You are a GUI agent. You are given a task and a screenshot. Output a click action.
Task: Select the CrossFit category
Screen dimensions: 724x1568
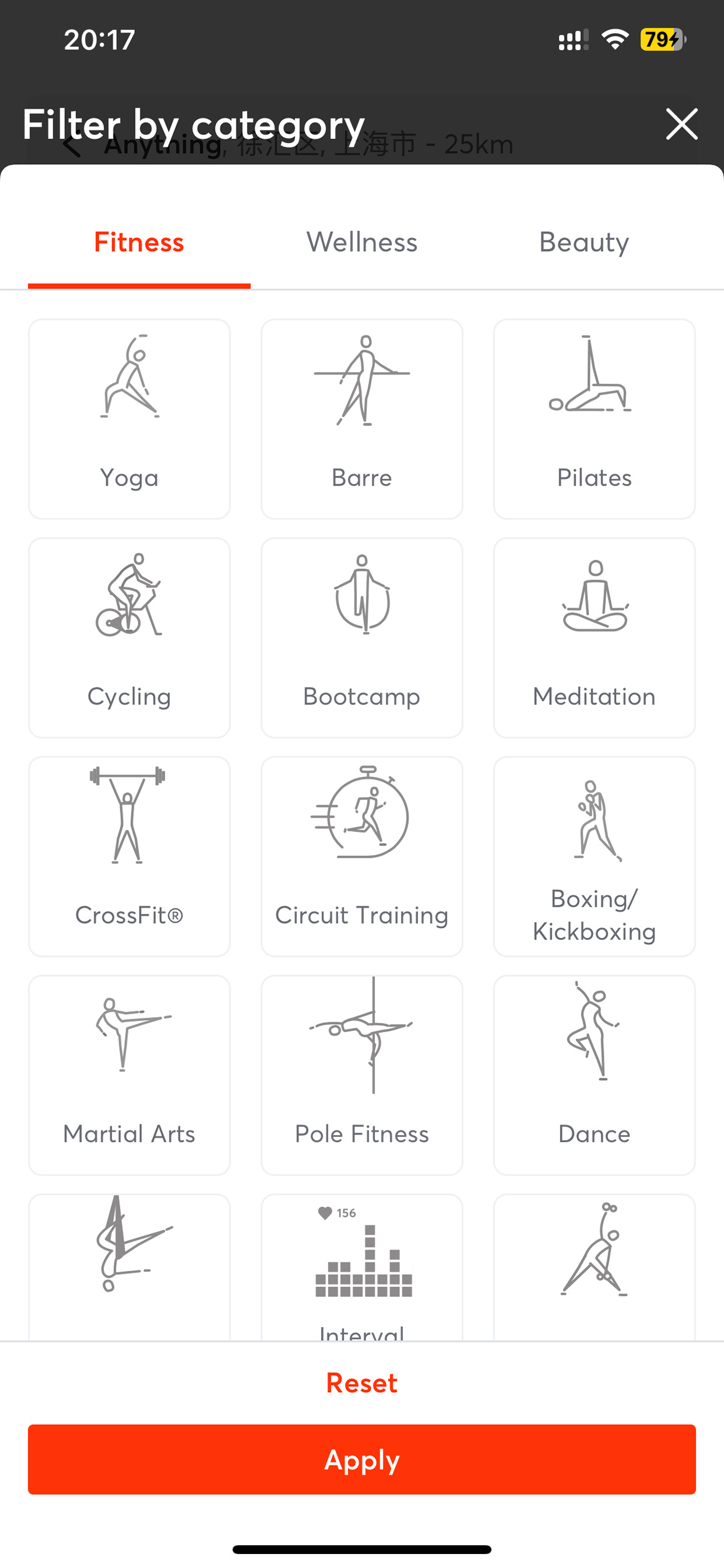coord(130,856)
